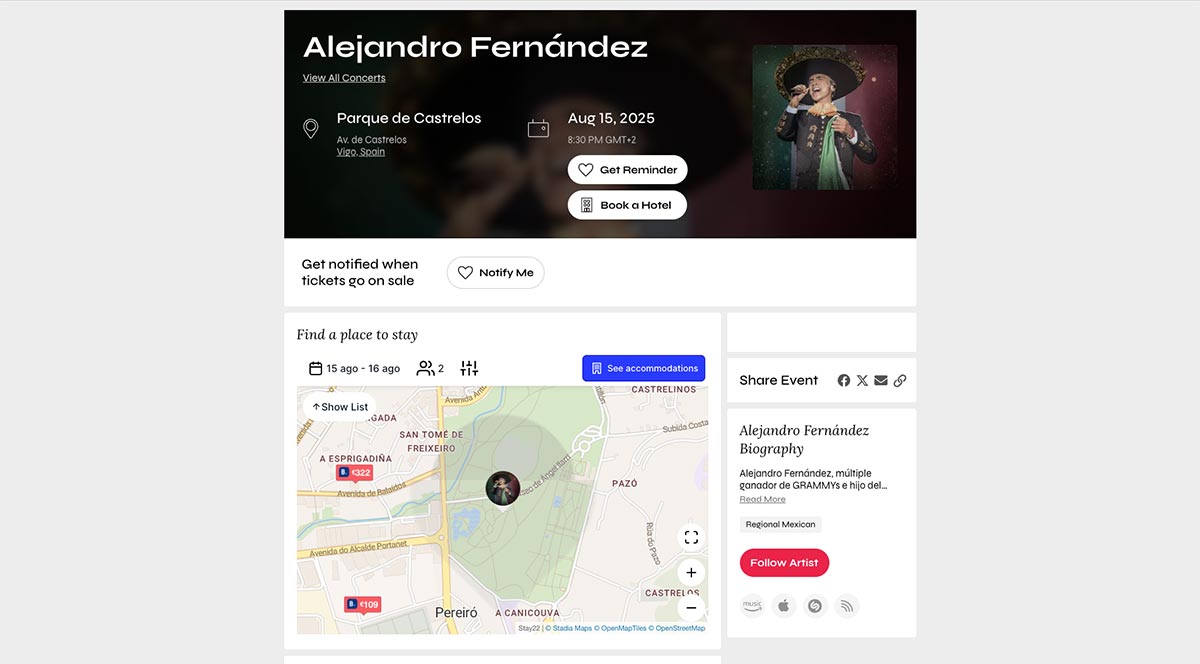Zoom out on the map
This screenshot has width=1200, height=664.
click(691, 607)
